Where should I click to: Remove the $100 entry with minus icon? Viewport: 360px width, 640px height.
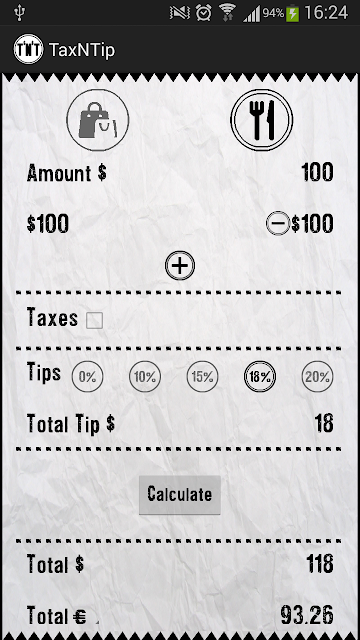click(278, 224)
